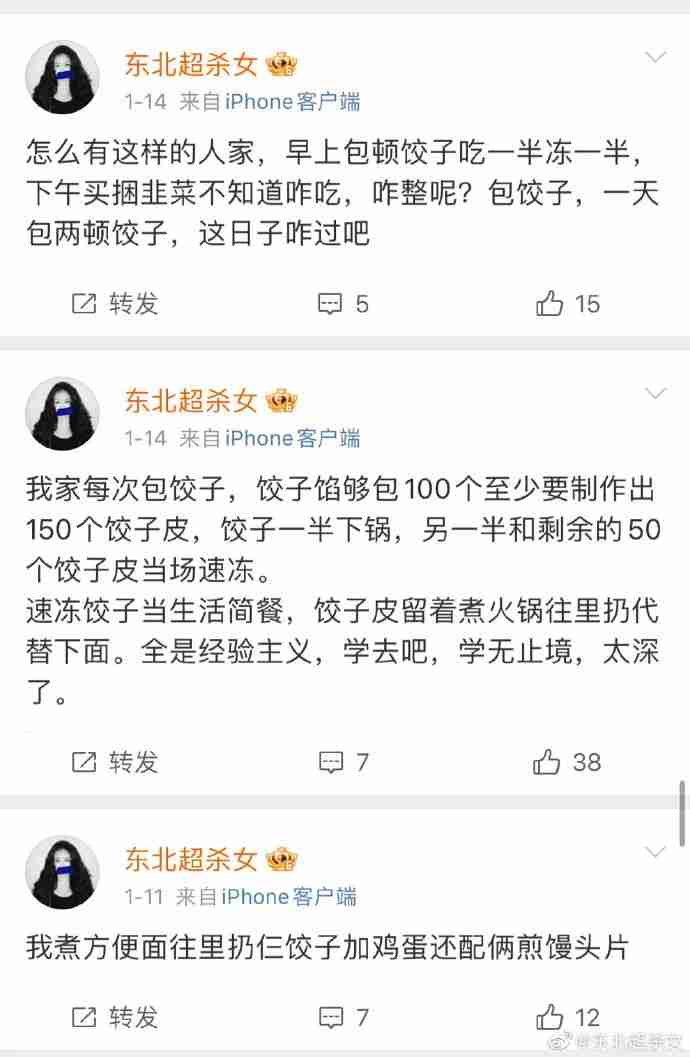The width and height of the screenshot is (690, 1057).
Task: Open the avatar on the 怎么有这样的人家 post
Action: pyautogui.click(x=62, y=78)
